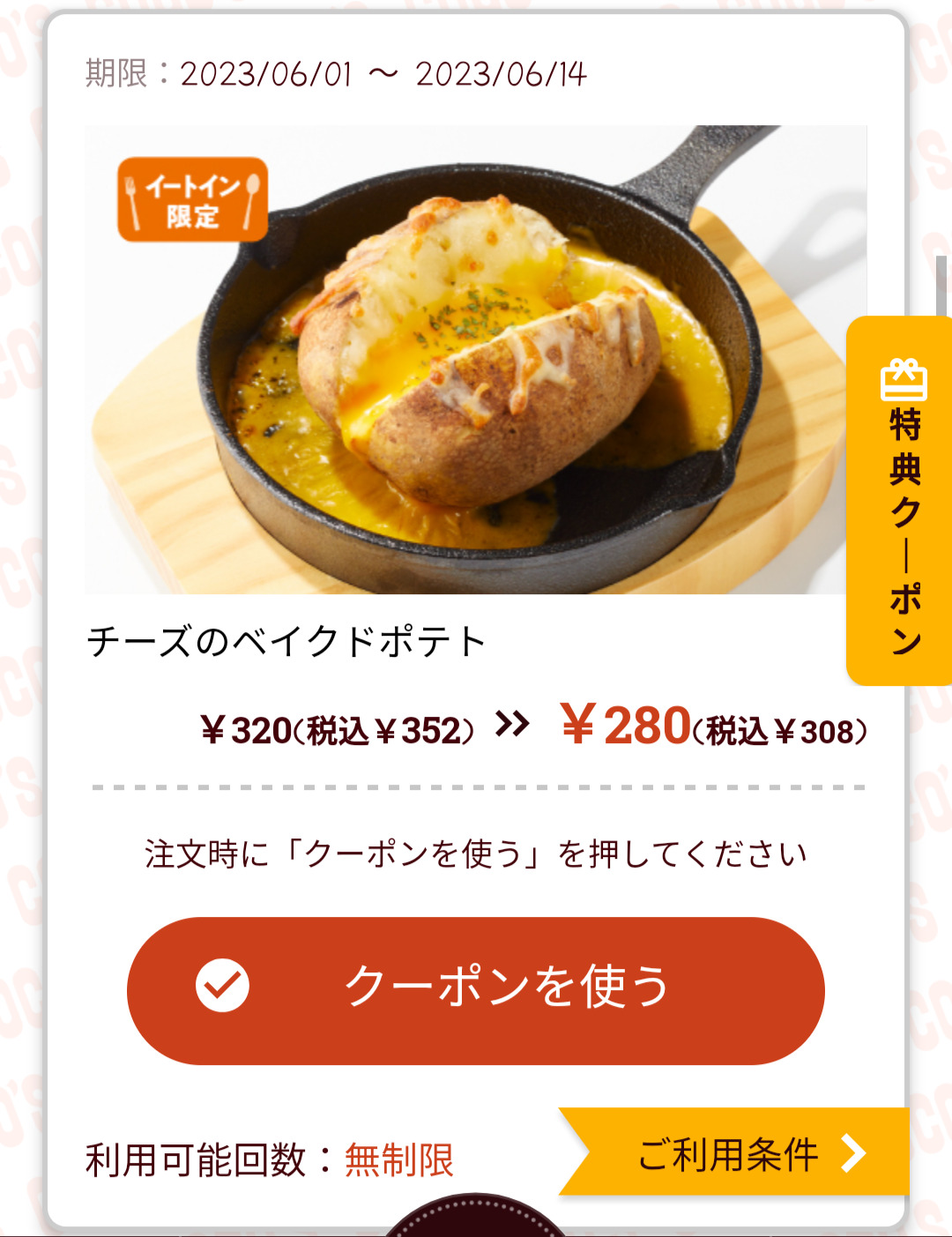The height and width of the screenshot is (1237, 952).
Task: Tap the クーポンを使う button
Action: coord(476,989)
